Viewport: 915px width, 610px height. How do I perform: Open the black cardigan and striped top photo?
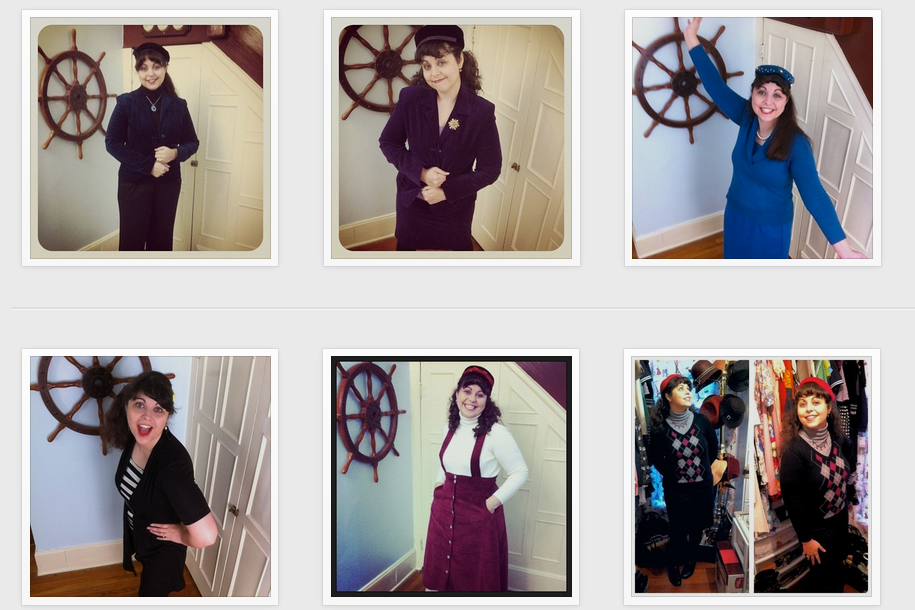[150, 476]
